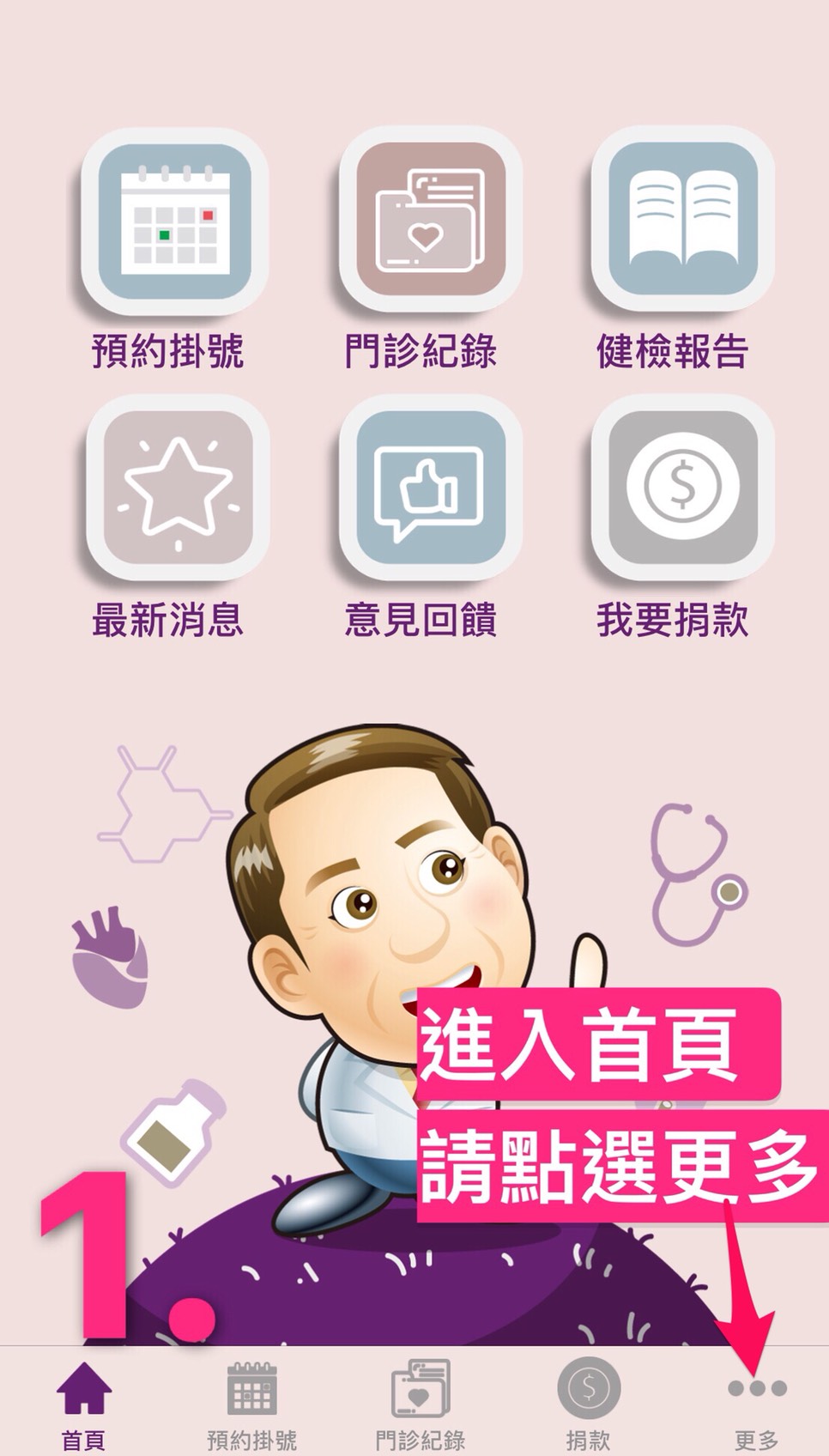829x1456 pixels.
Task: Open the 更多 more tab
Action: pyautogui.click(x=756, y=1403)
